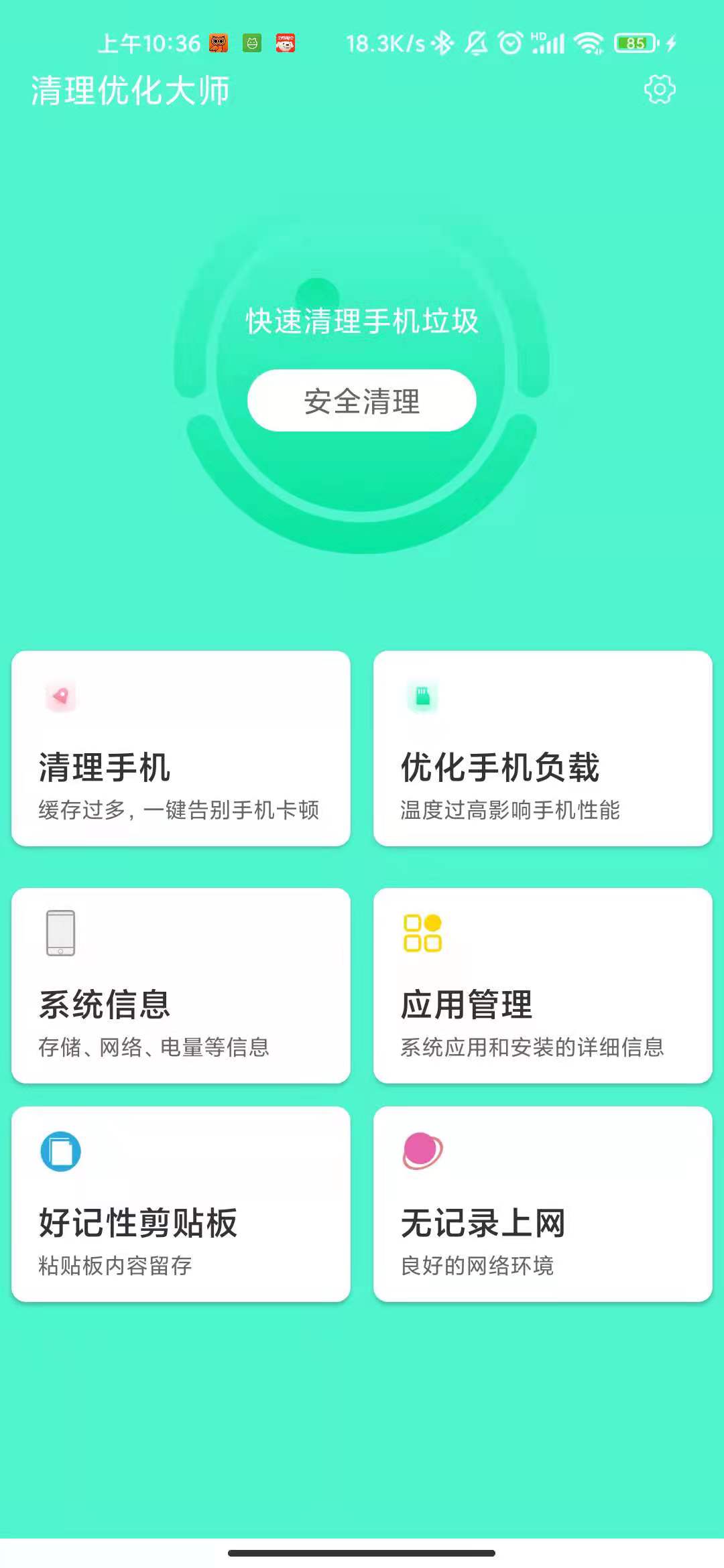Open 应用管理 card
Screen dimensions: 724x1568
[542, 985]
